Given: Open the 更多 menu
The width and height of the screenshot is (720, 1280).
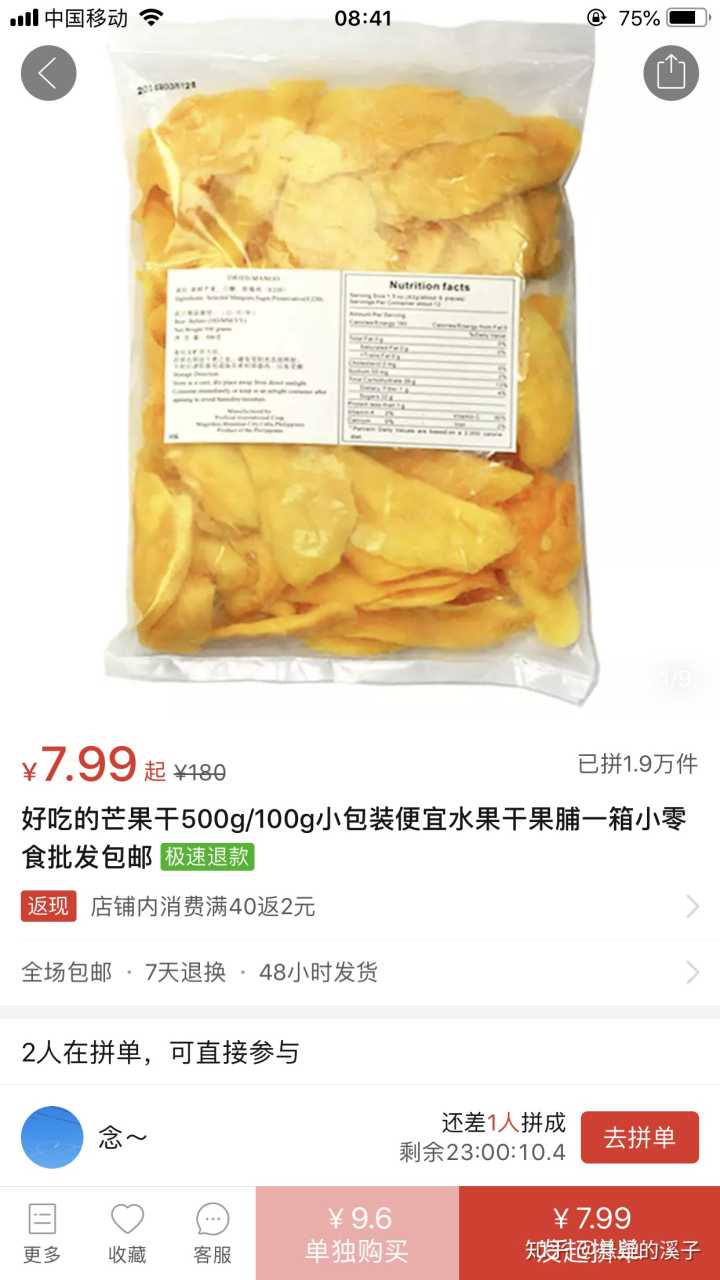Looking at the screenshot, I should (x=42, y=1233).
